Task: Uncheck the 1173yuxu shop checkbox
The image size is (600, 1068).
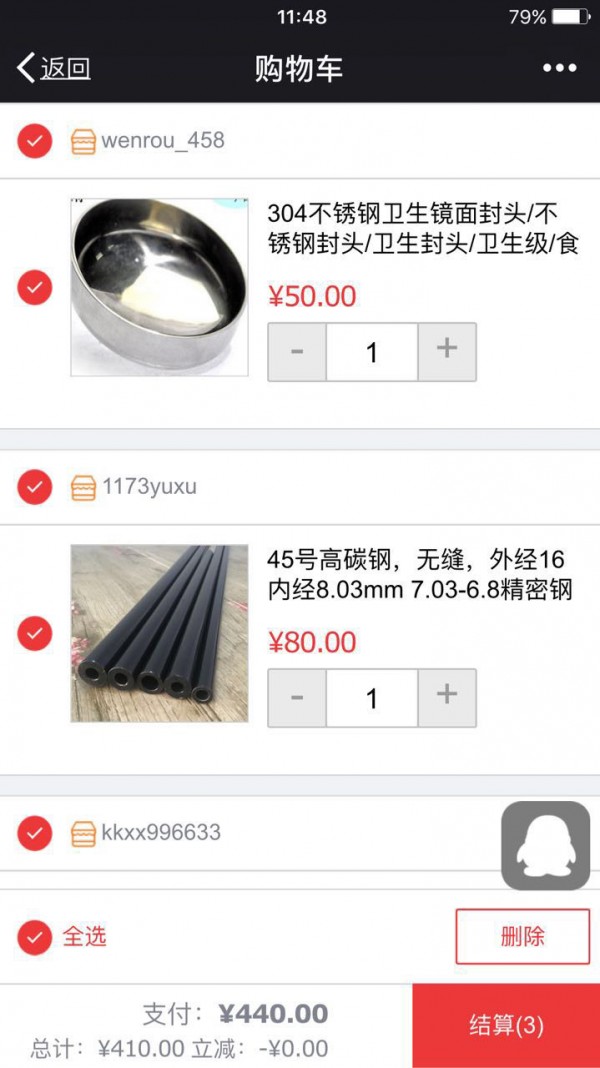Action: point(34,487)
